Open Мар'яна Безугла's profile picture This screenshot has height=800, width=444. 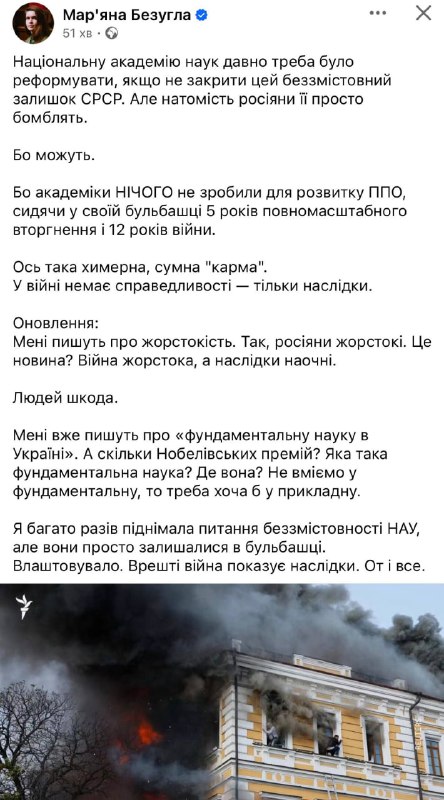tap(33, 23)
